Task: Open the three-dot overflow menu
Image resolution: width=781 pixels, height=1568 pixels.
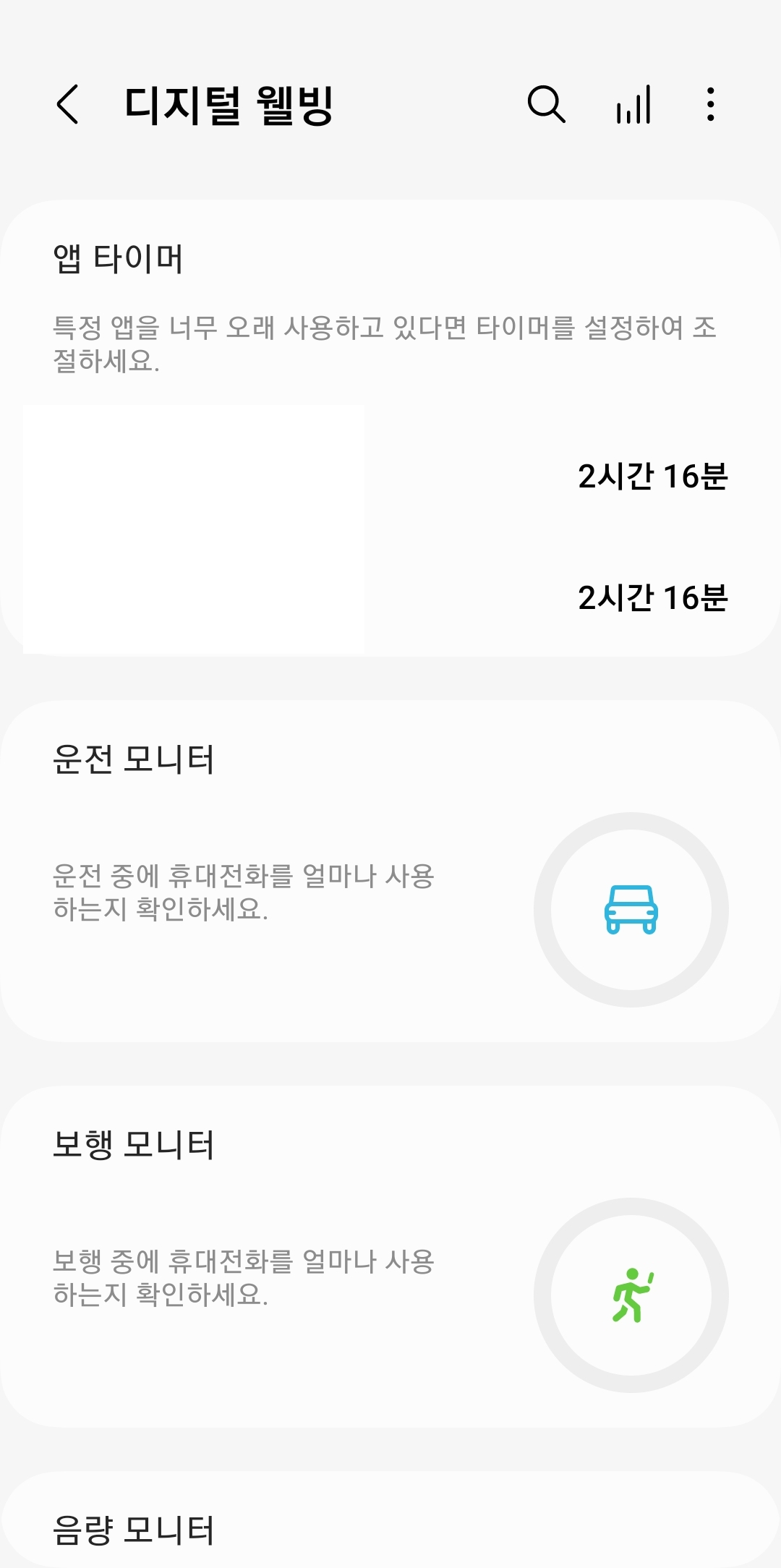Action: pyautogui.click(x=711, y=106)
